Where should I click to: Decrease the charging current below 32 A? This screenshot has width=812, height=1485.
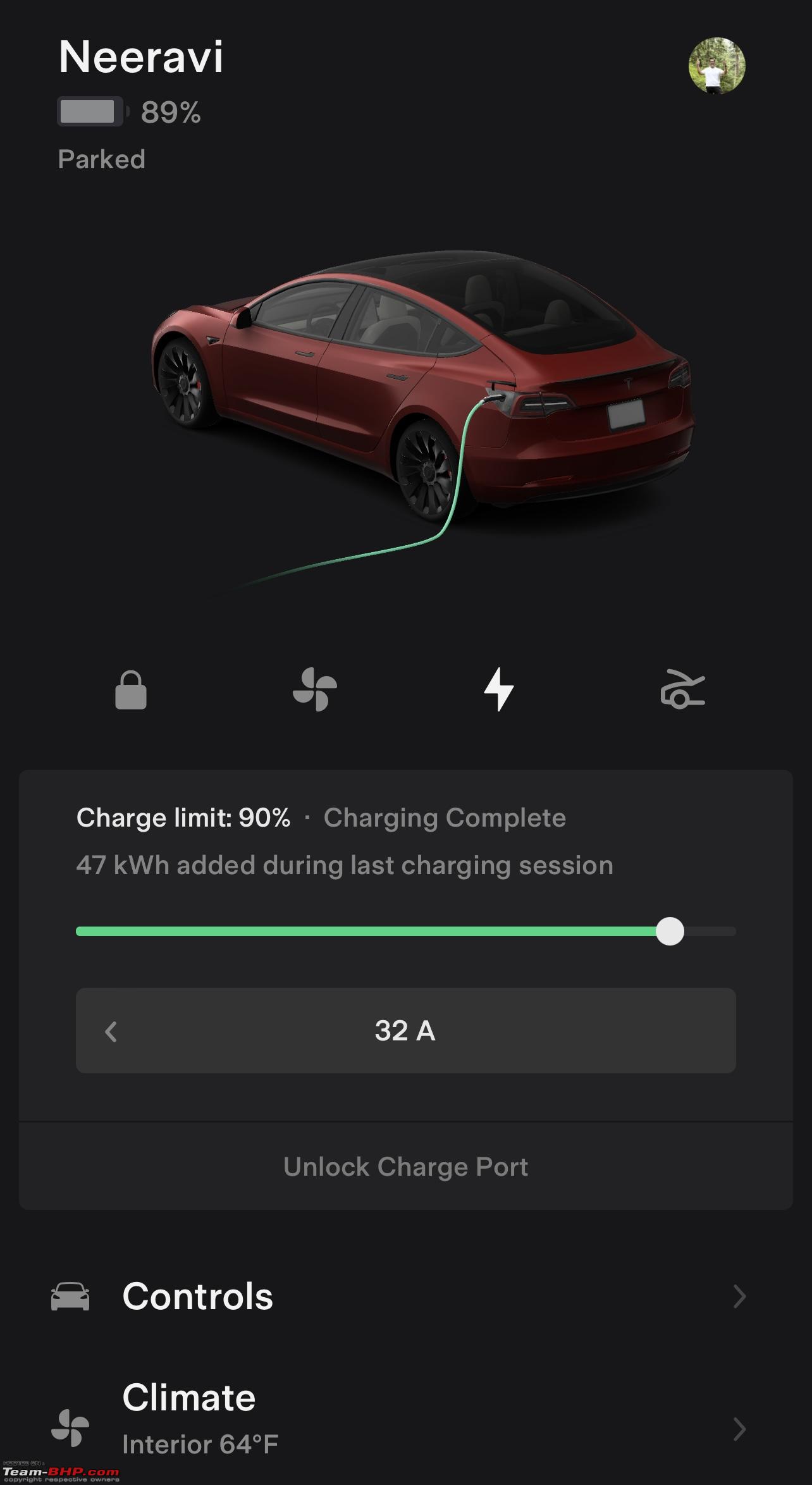pyautogui.click(x=111, y=1032)
